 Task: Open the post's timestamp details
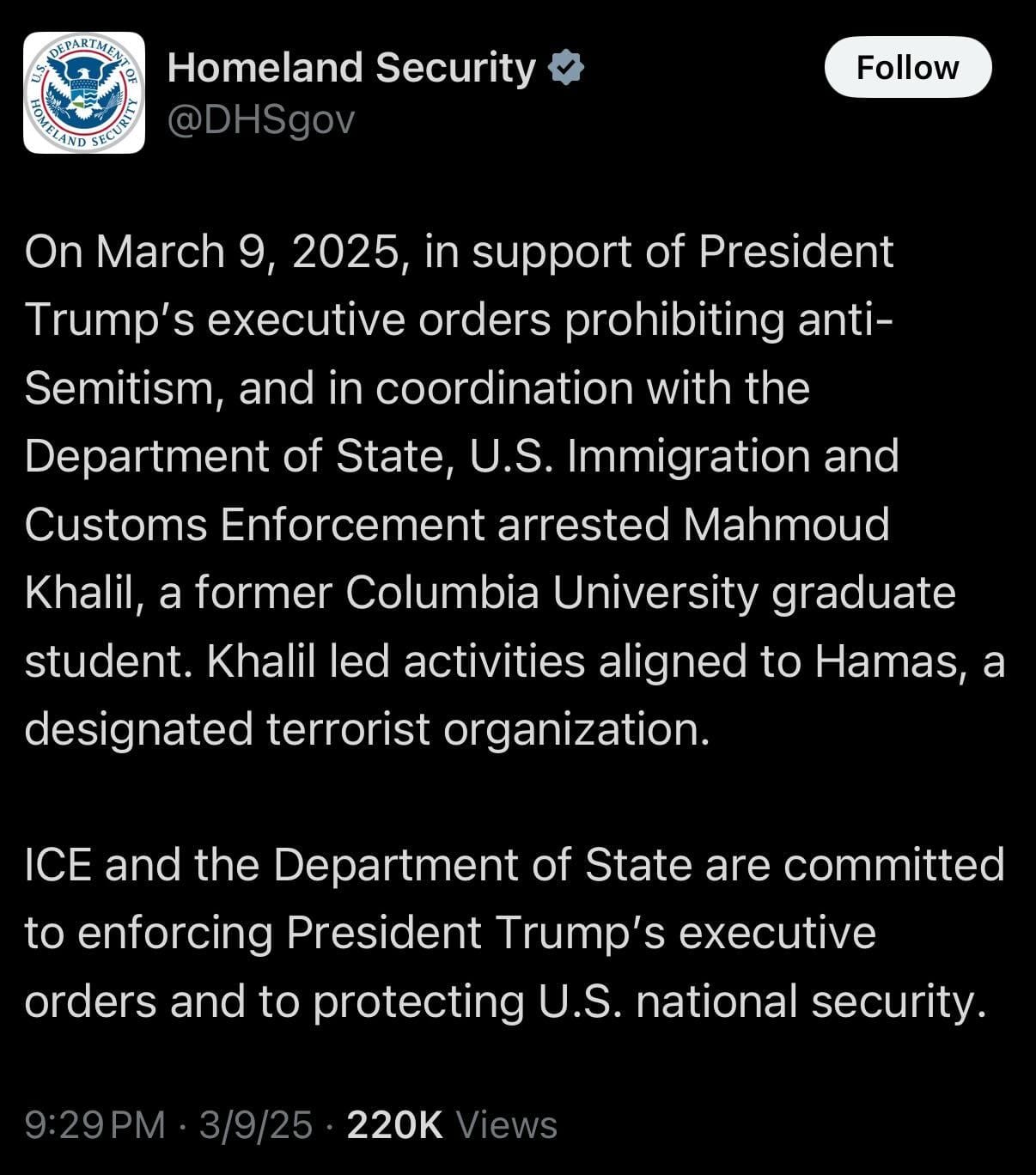pyautogui.click(x=168, y=1124)
